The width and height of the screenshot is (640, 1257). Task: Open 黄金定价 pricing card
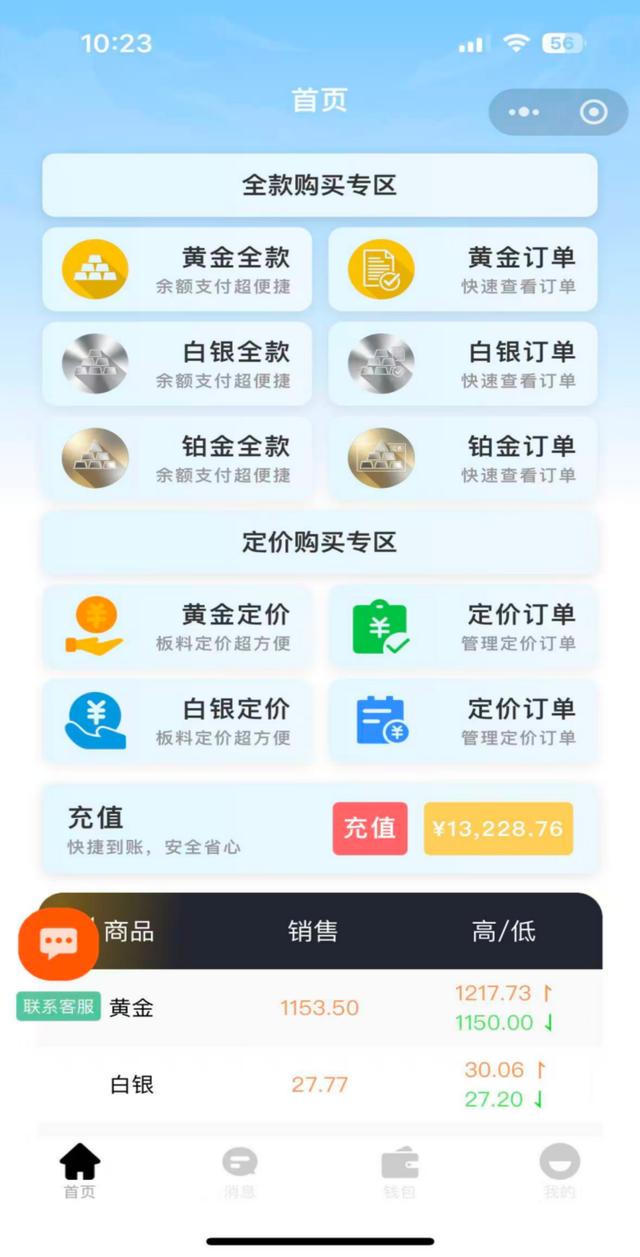pyautogui.click(x=177, y=627)
